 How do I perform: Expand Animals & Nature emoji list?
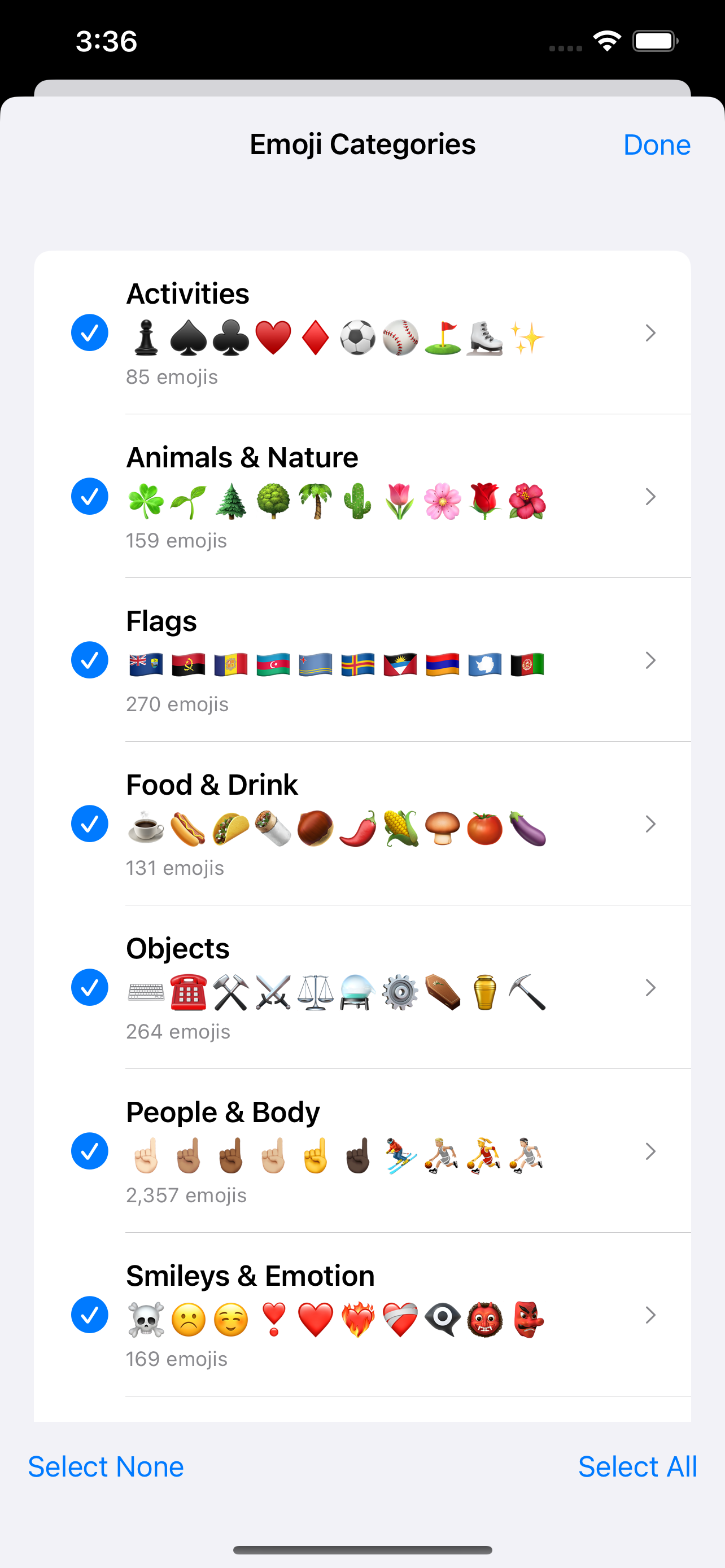point(650,497)
